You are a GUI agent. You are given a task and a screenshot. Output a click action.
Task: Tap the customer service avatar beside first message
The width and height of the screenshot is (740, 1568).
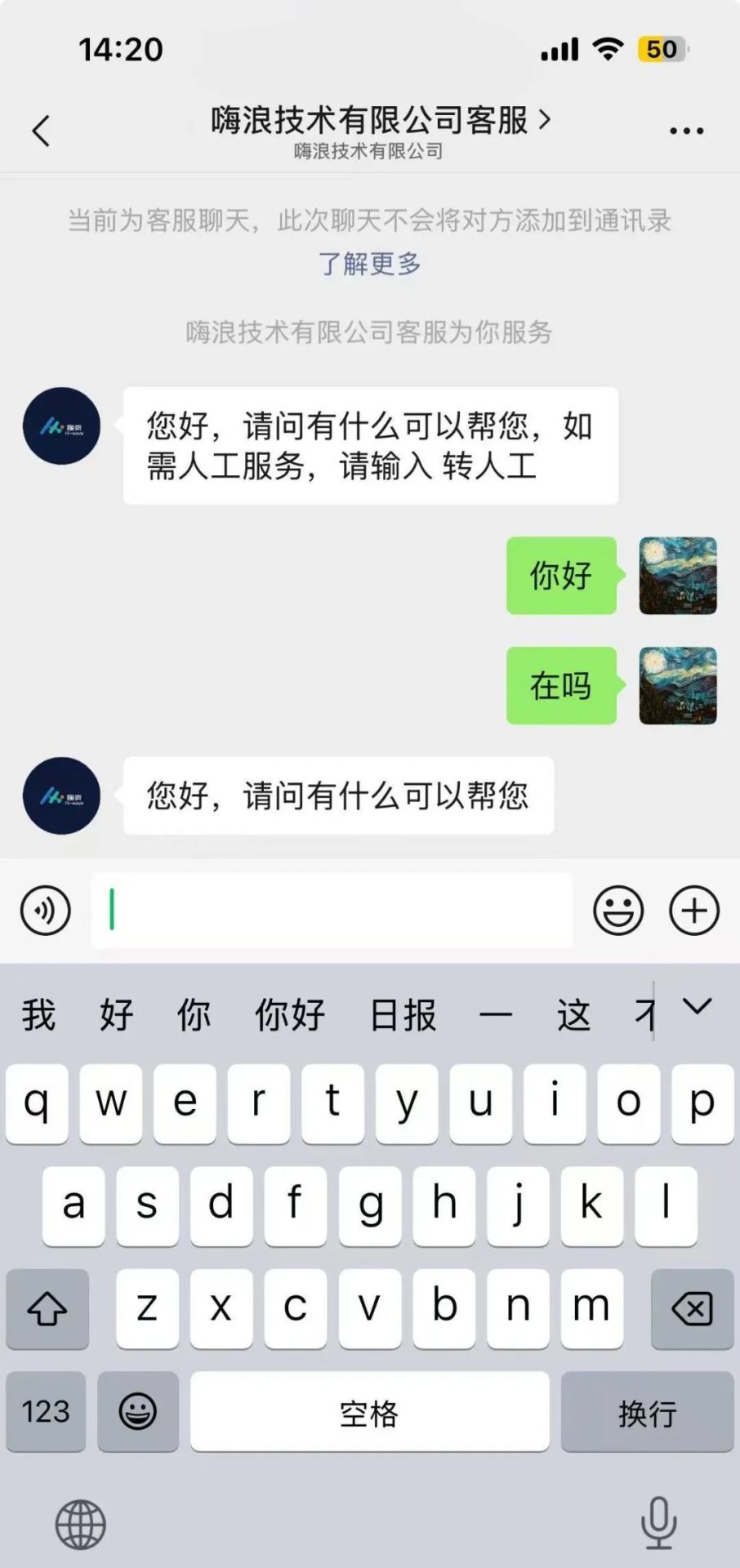point(61,426)
